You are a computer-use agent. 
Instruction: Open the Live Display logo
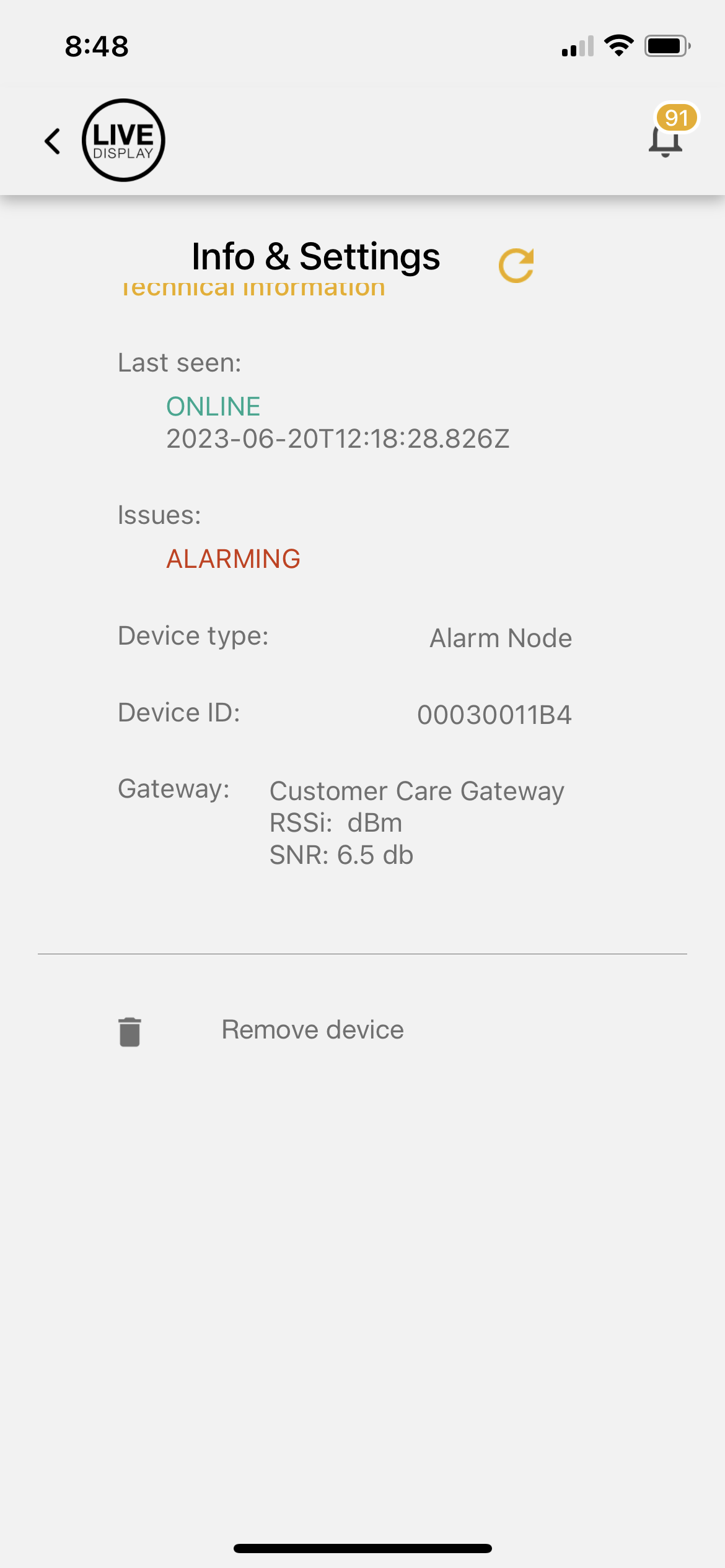(123, 141)
